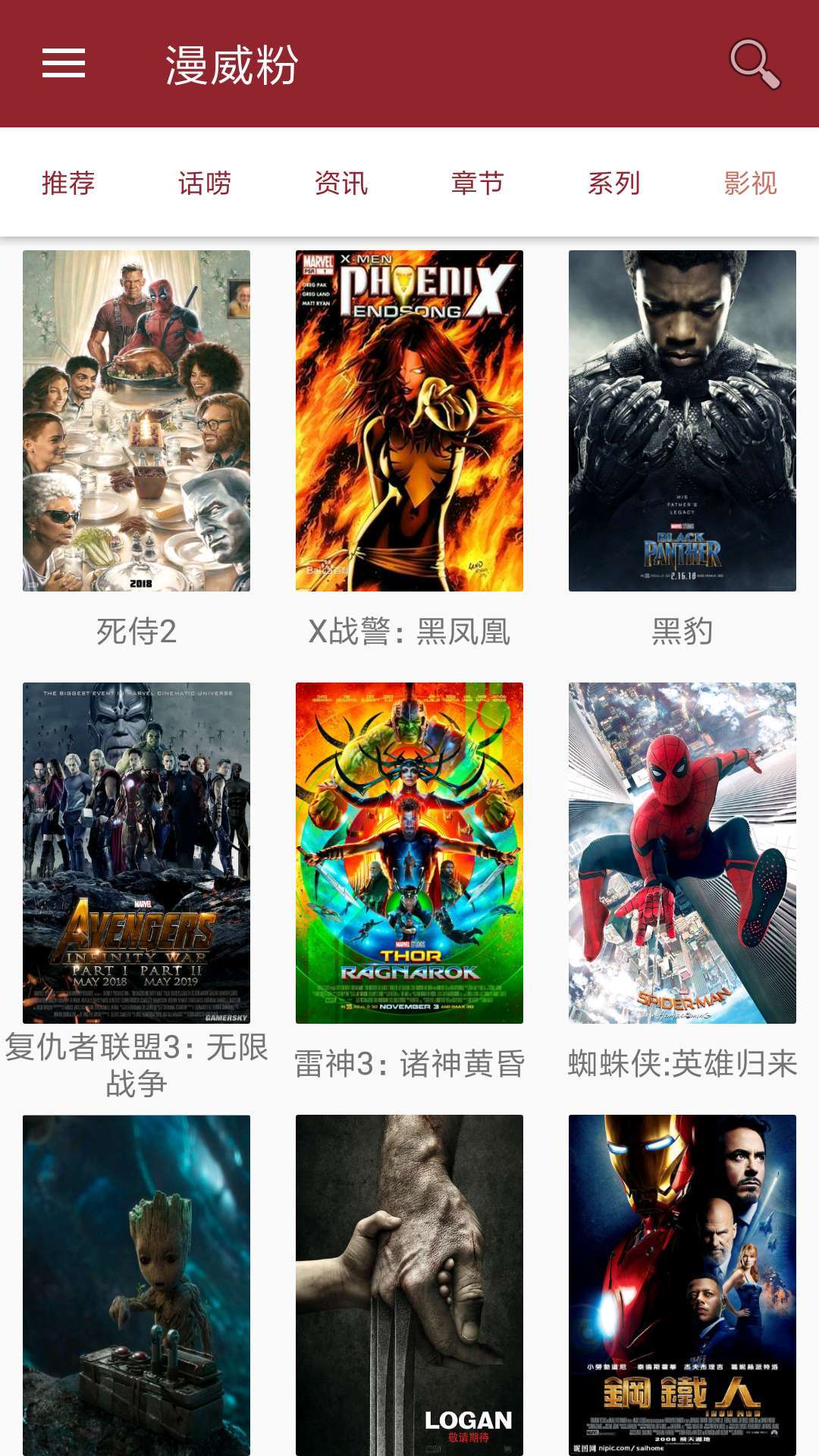
Task: Switch to the 系列 tab
Action: 613,182
